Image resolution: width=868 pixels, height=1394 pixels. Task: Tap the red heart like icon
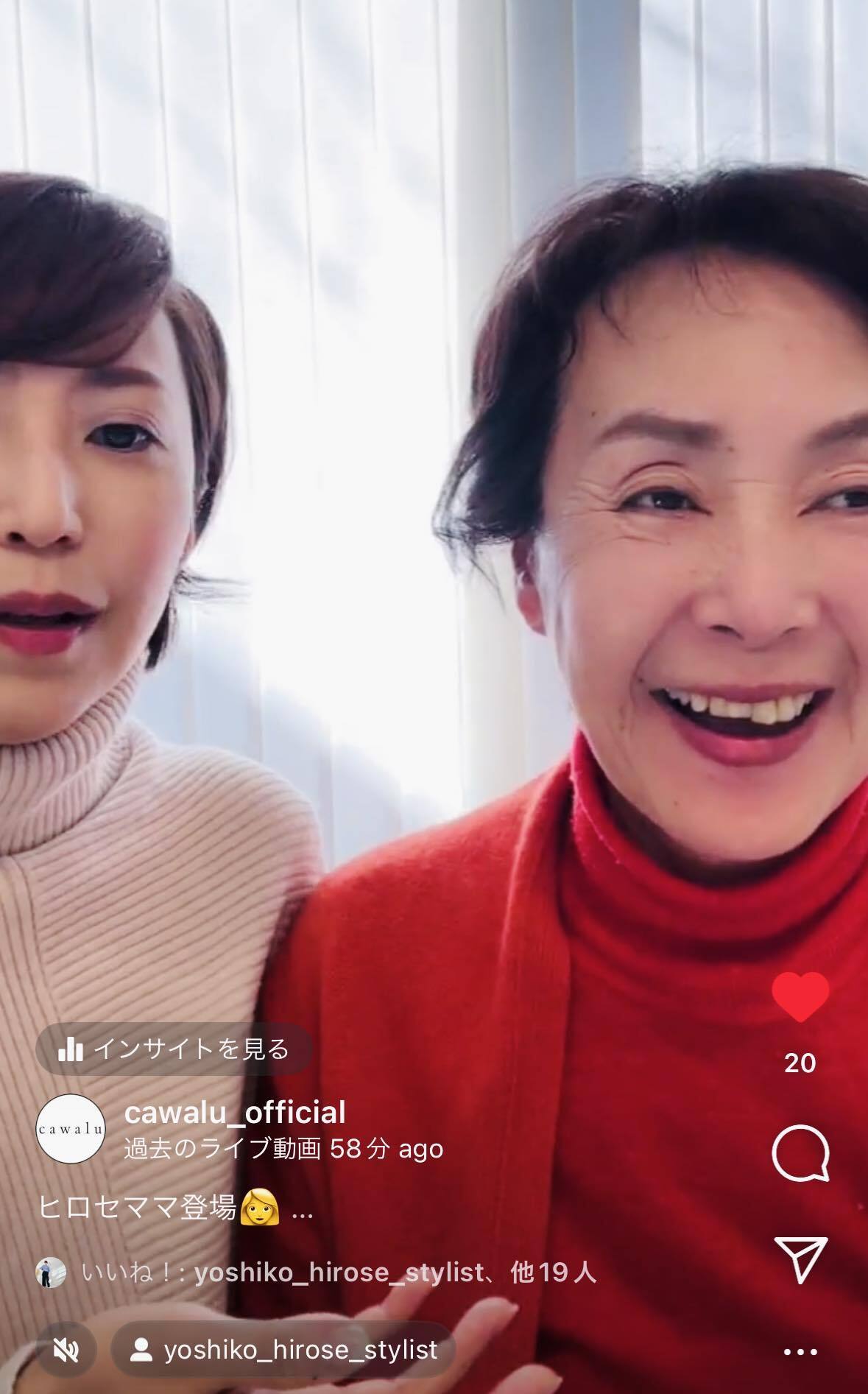tap(800, 996)
